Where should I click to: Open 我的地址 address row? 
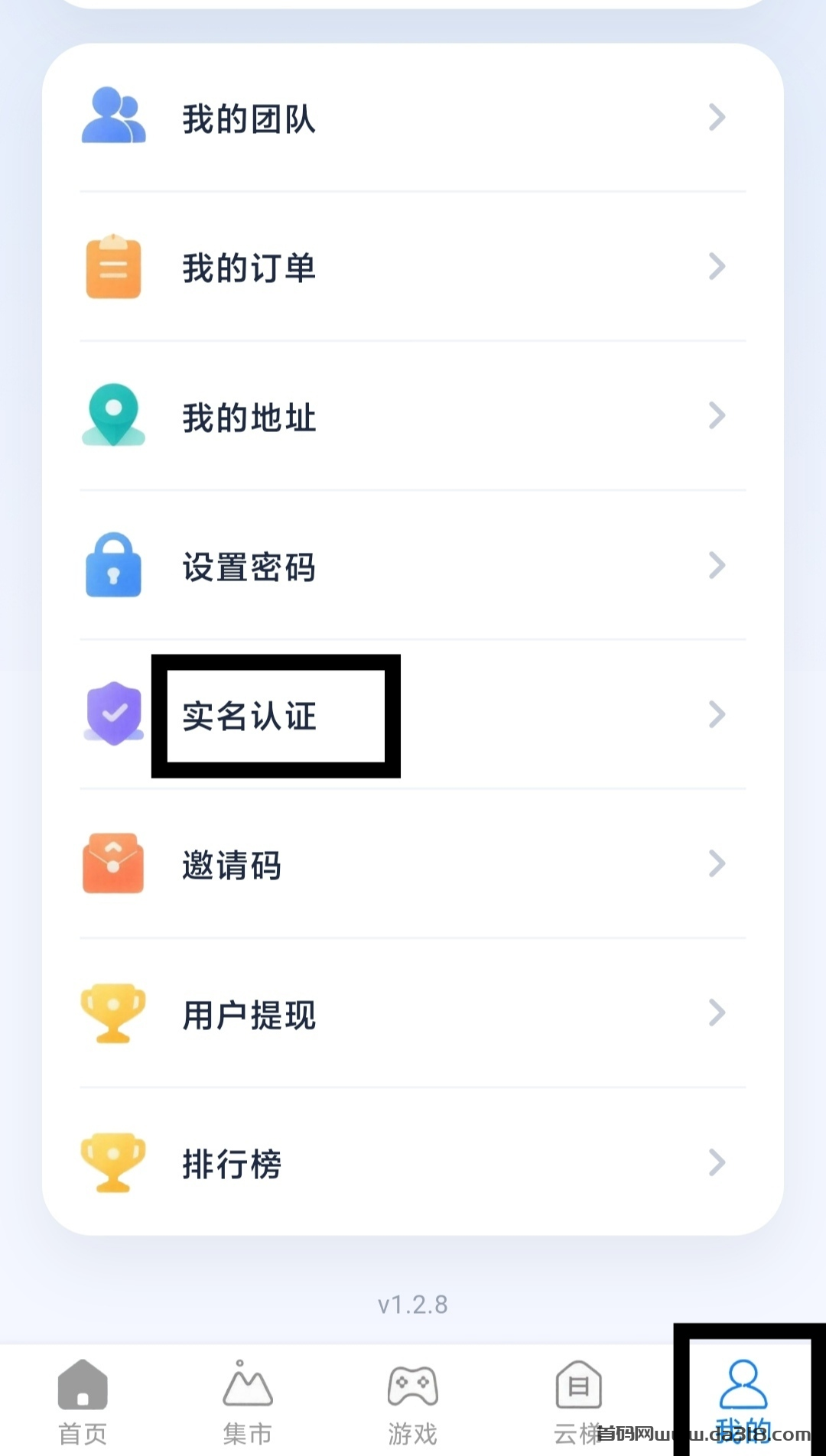[x=413, y=416]
